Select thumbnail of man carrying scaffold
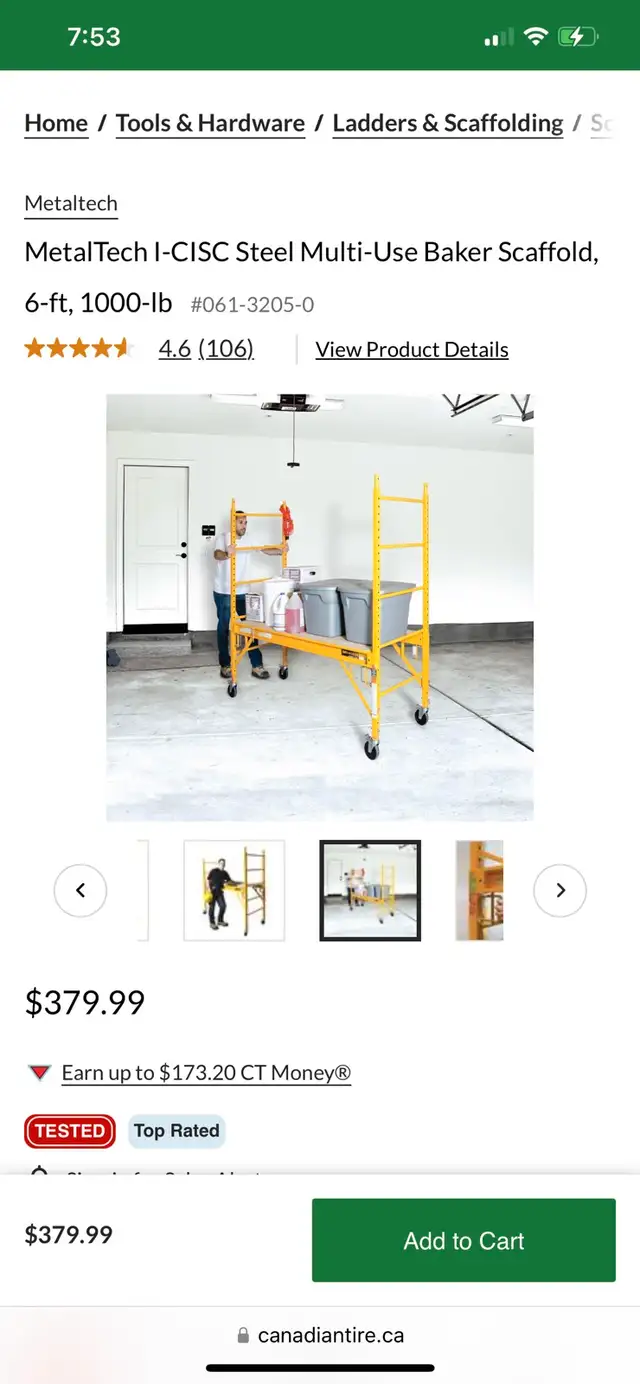640x1384 pixels. [234, 890]
